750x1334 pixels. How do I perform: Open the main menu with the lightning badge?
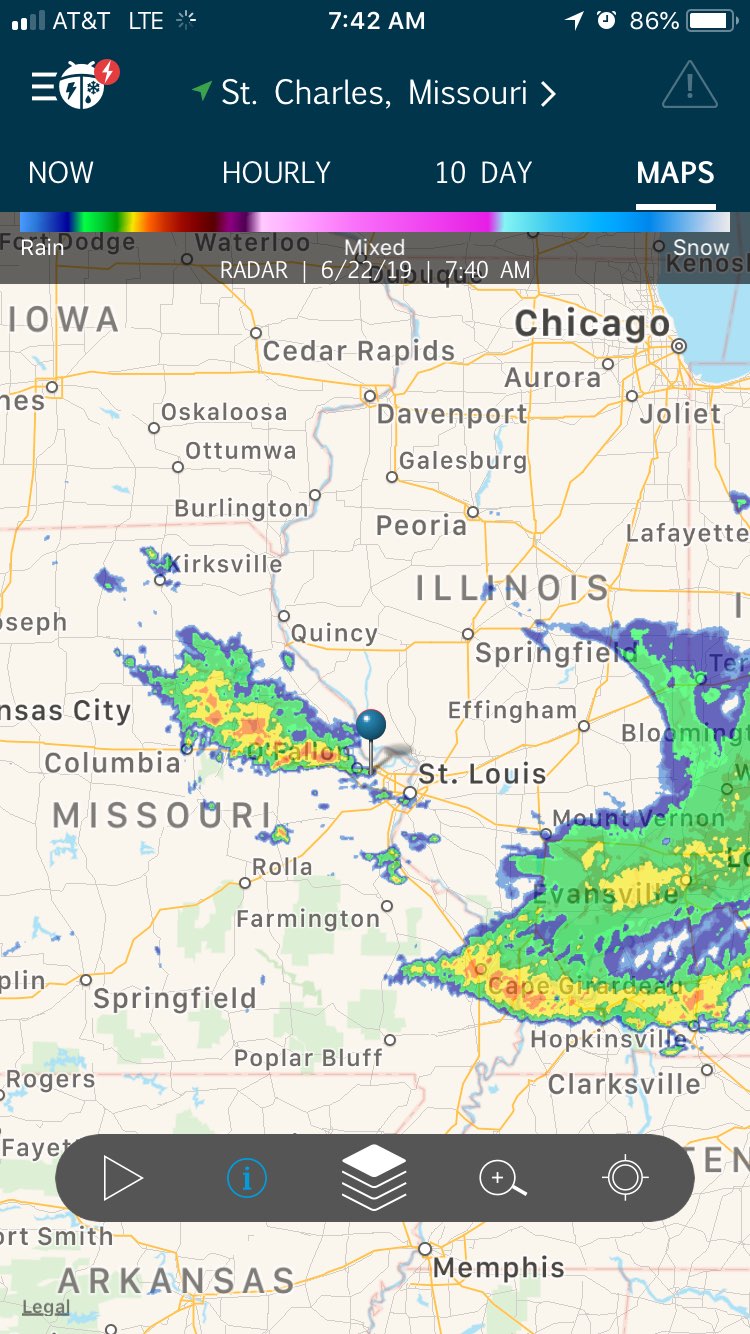(x=75, y=87)
